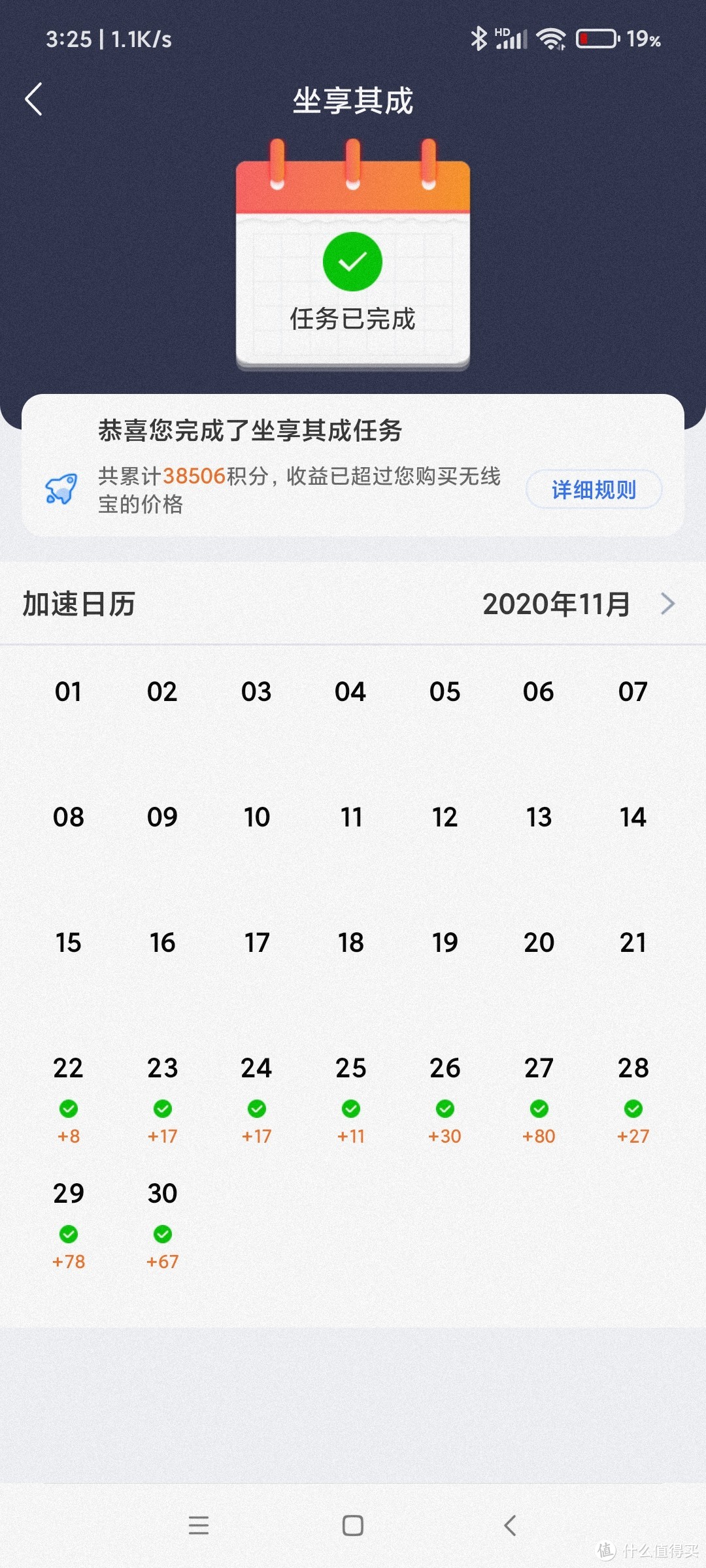Image resolution: width=706 pixels, height=1568 pixels.
Task: Open next month using the right chevron
Action: click(668, 604)
